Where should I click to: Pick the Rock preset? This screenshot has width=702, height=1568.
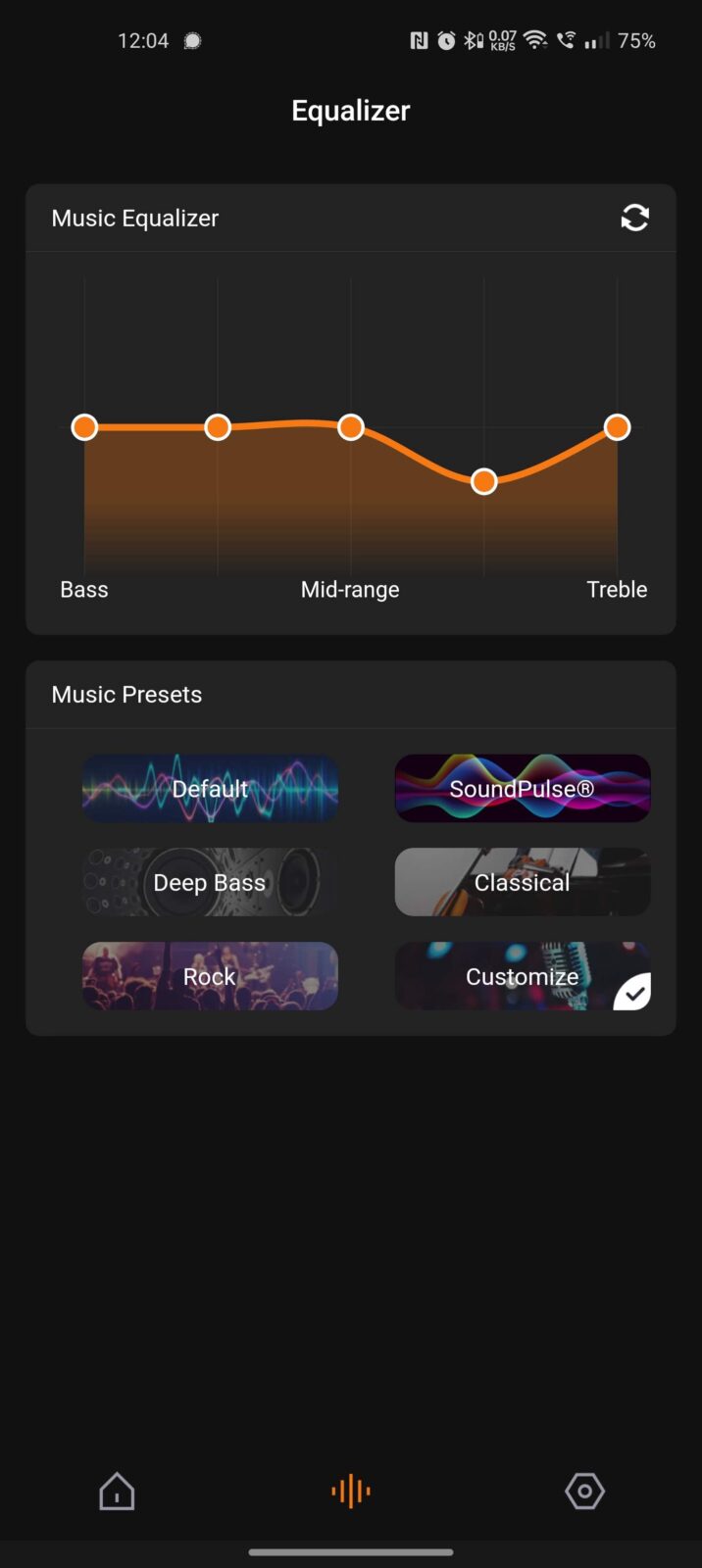(x=210, y=976)
